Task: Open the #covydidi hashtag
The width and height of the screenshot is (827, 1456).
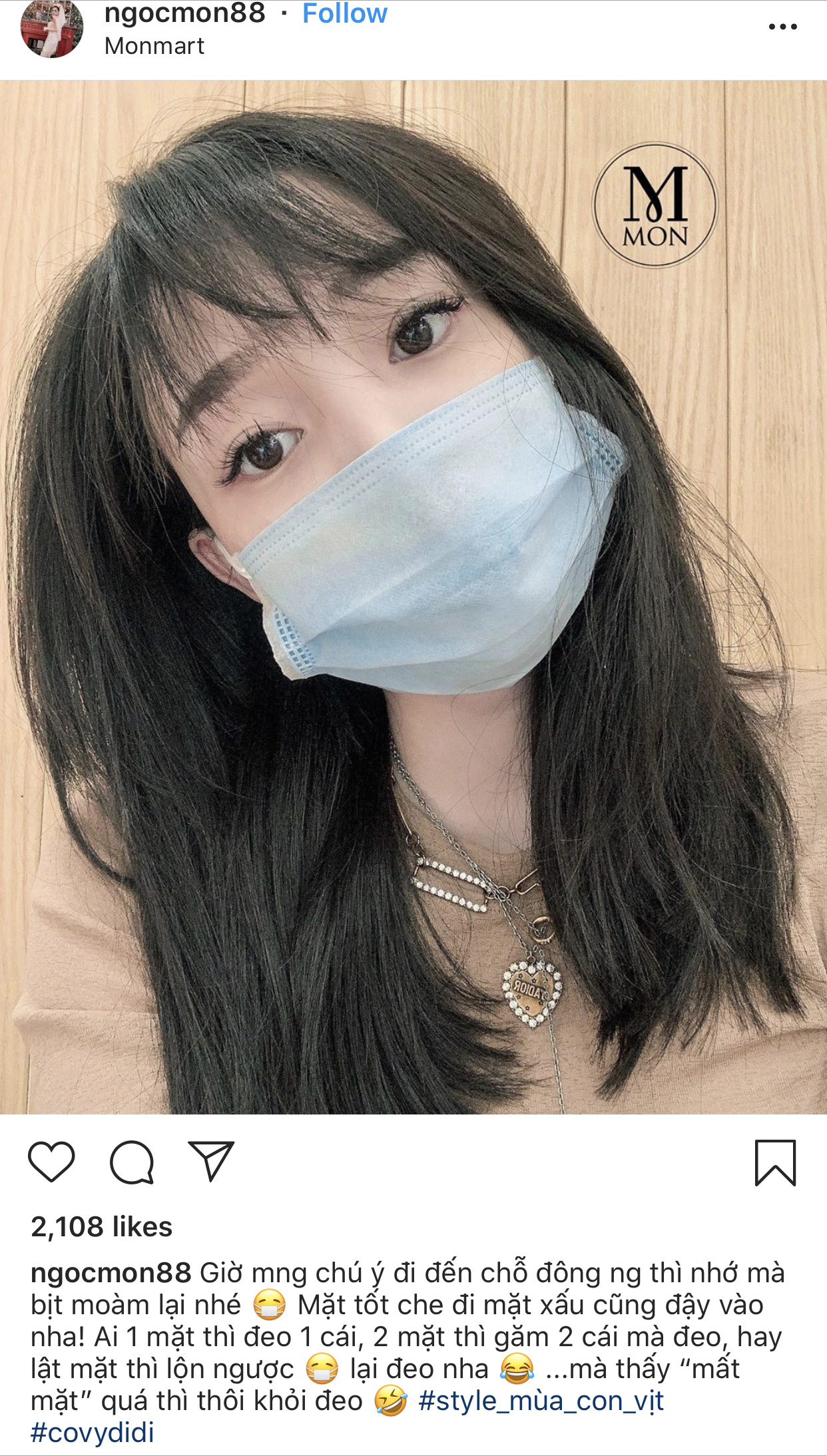Action: pos(93,1433)
